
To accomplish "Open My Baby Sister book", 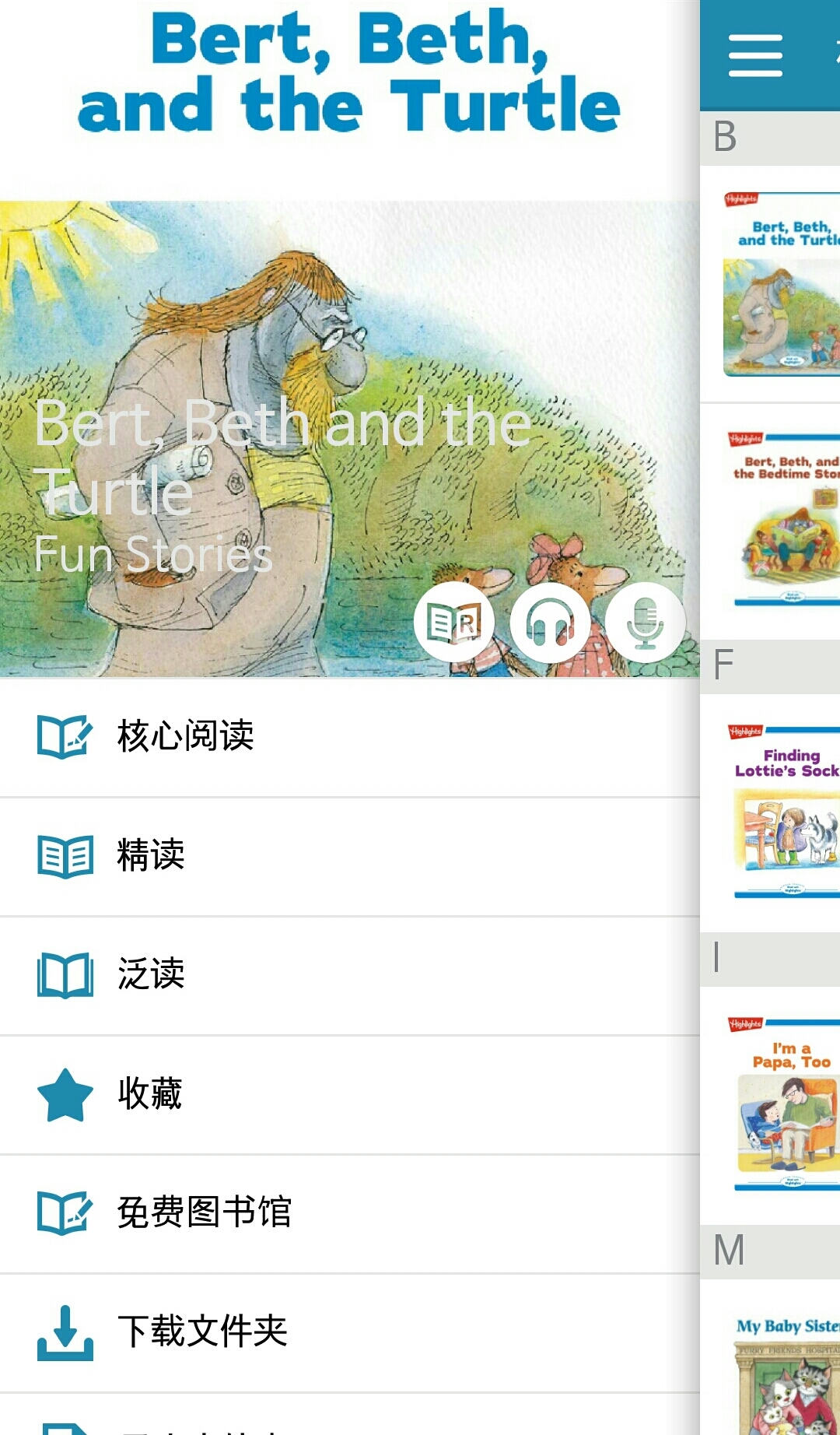I will click(786, 1374).
